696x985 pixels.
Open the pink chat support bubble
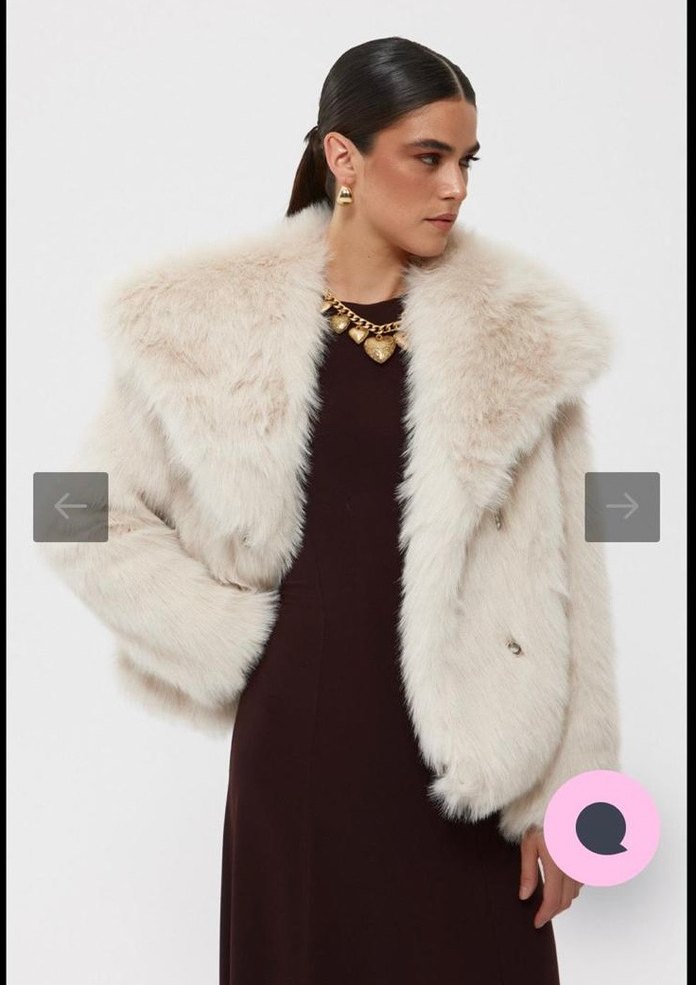click(x=602, y=827)
